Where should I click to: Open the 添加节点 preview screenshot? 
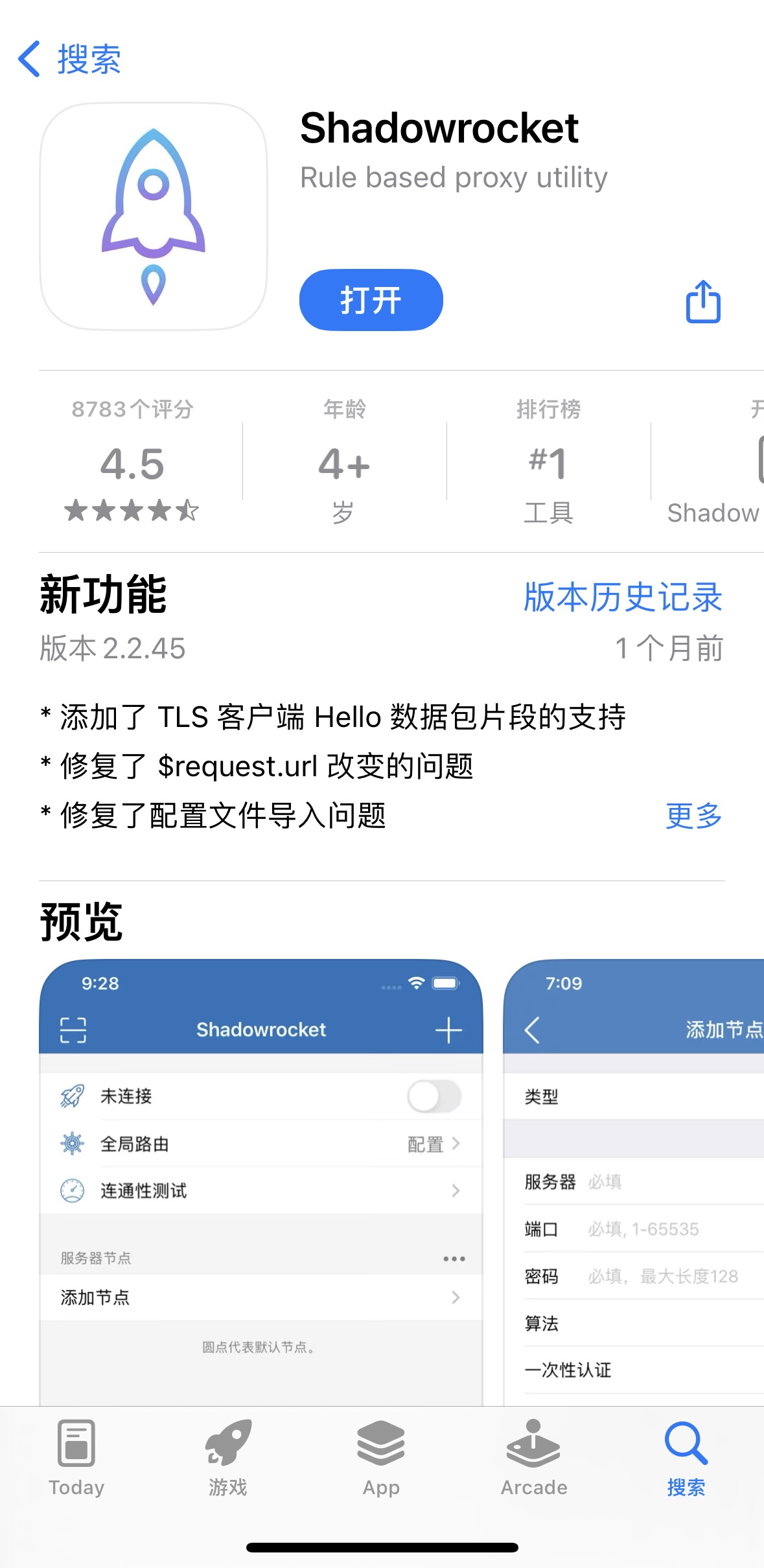click(634, 1179)
